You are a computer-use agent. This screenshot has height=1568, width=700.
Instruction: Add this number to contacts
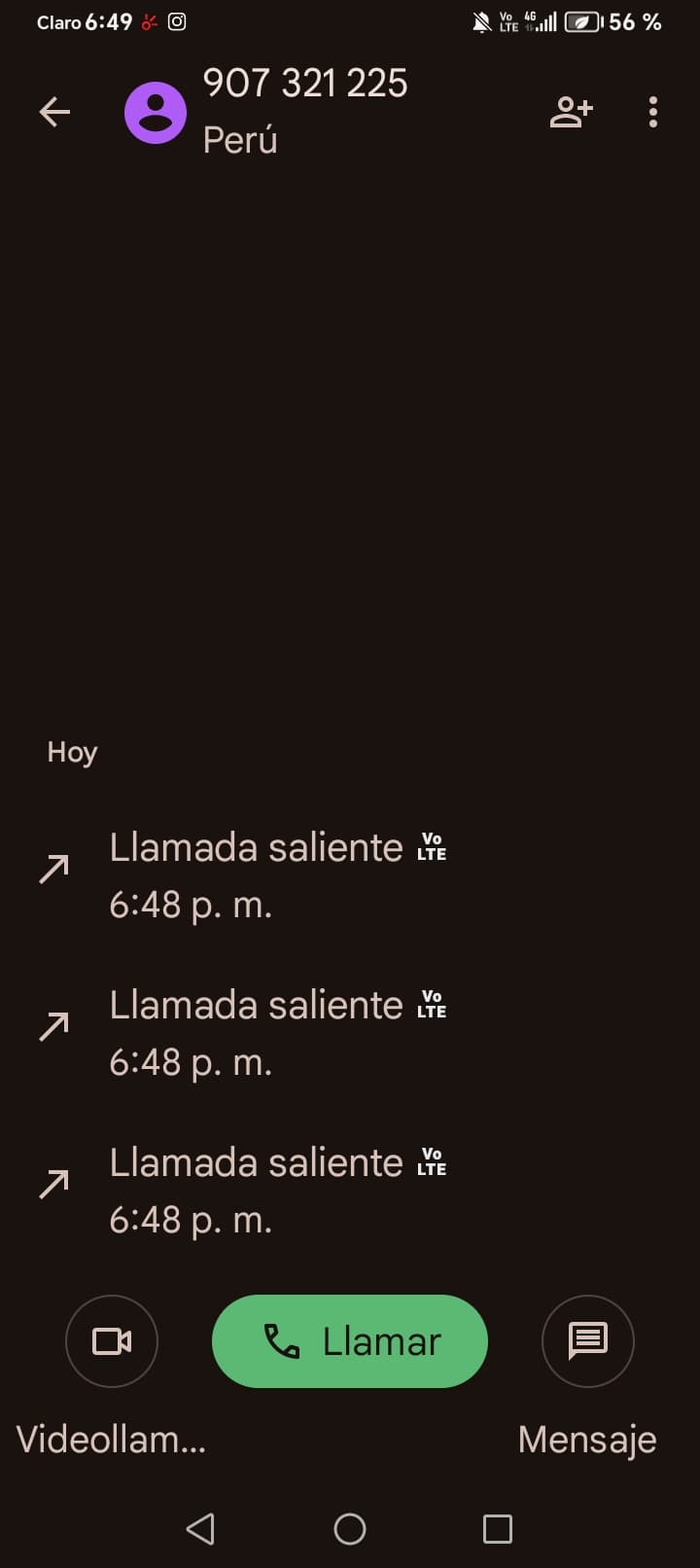click(x=571, y=112)
